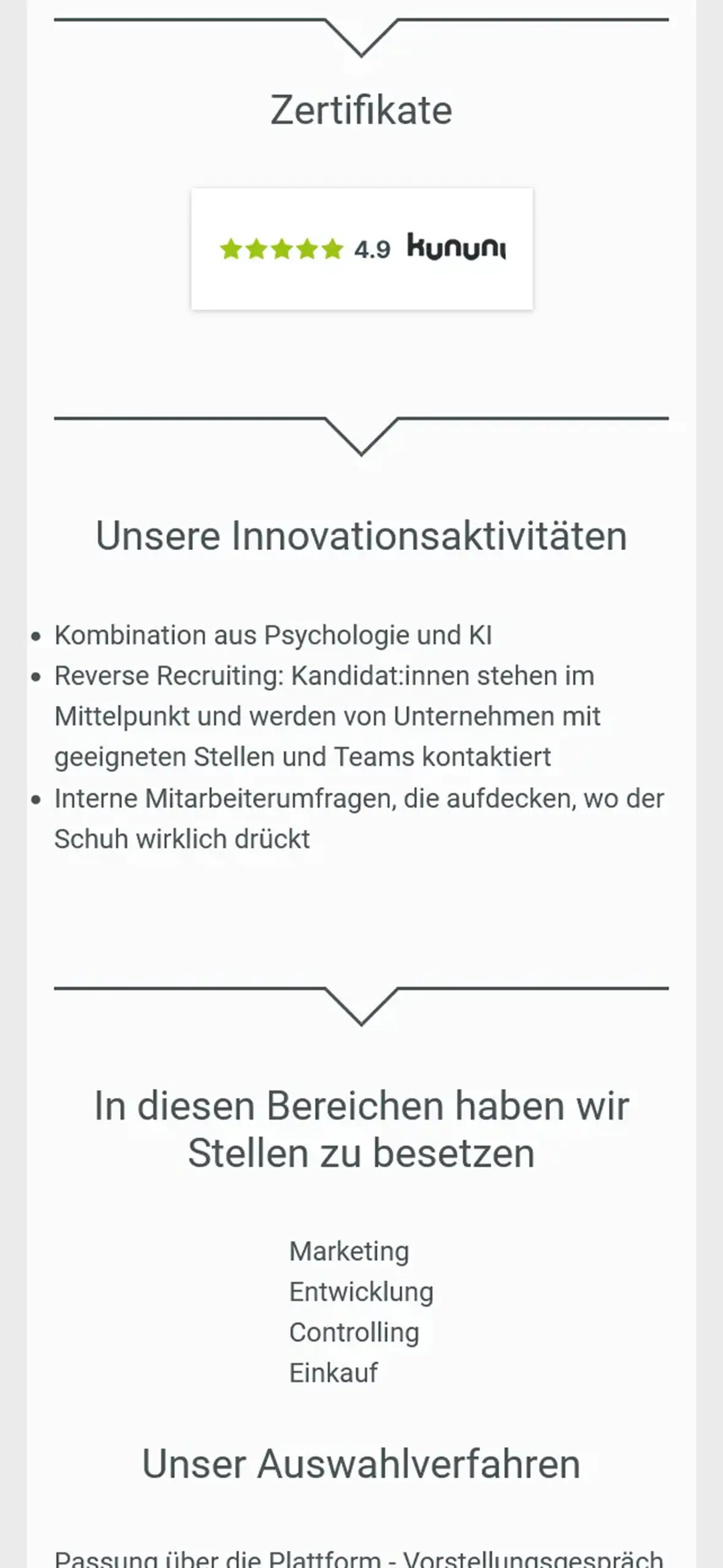Viewport: 723px width, 1568px height.
Task: Open the kununu 4.9 rating certificate card
Action: click(362, 248)
